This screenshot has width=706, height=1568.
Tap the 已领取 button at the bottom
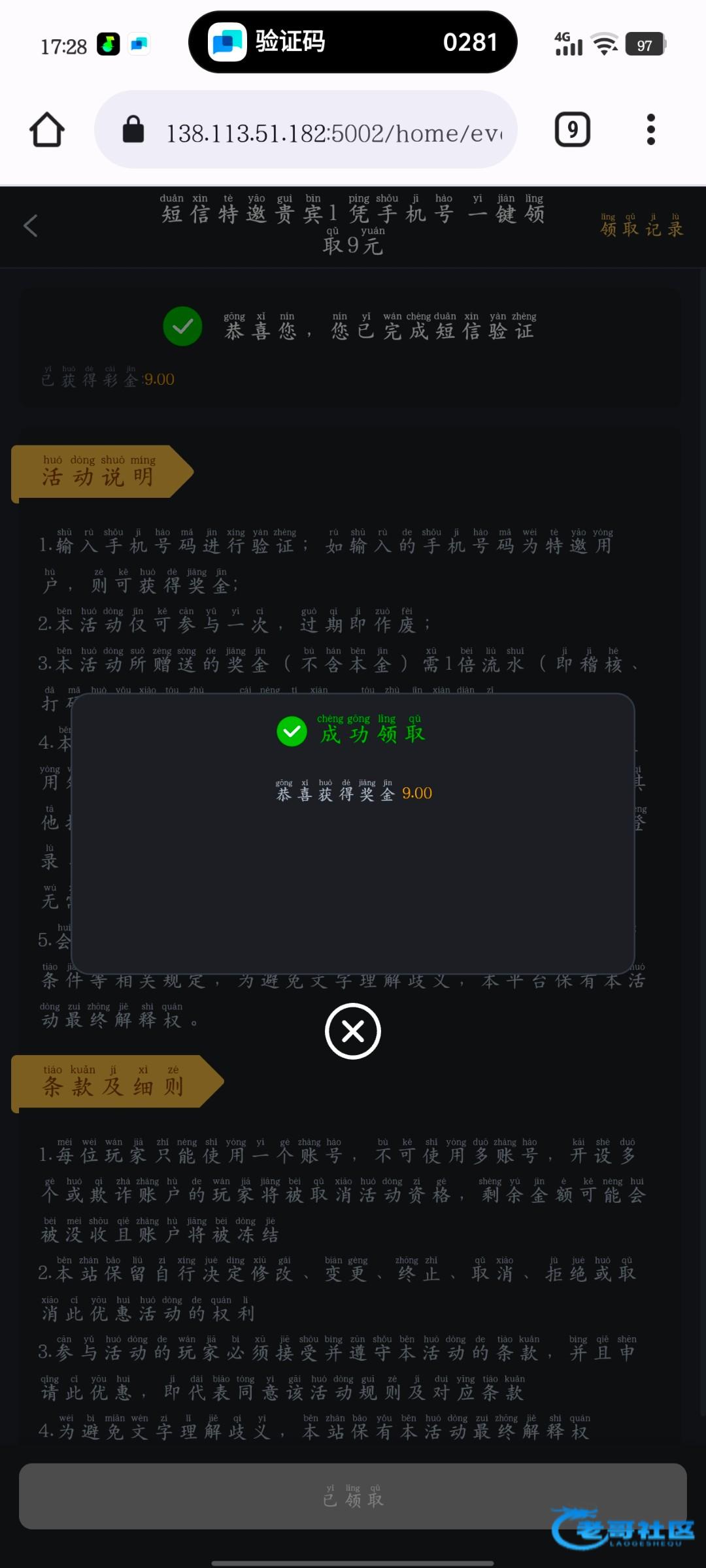353,1496
